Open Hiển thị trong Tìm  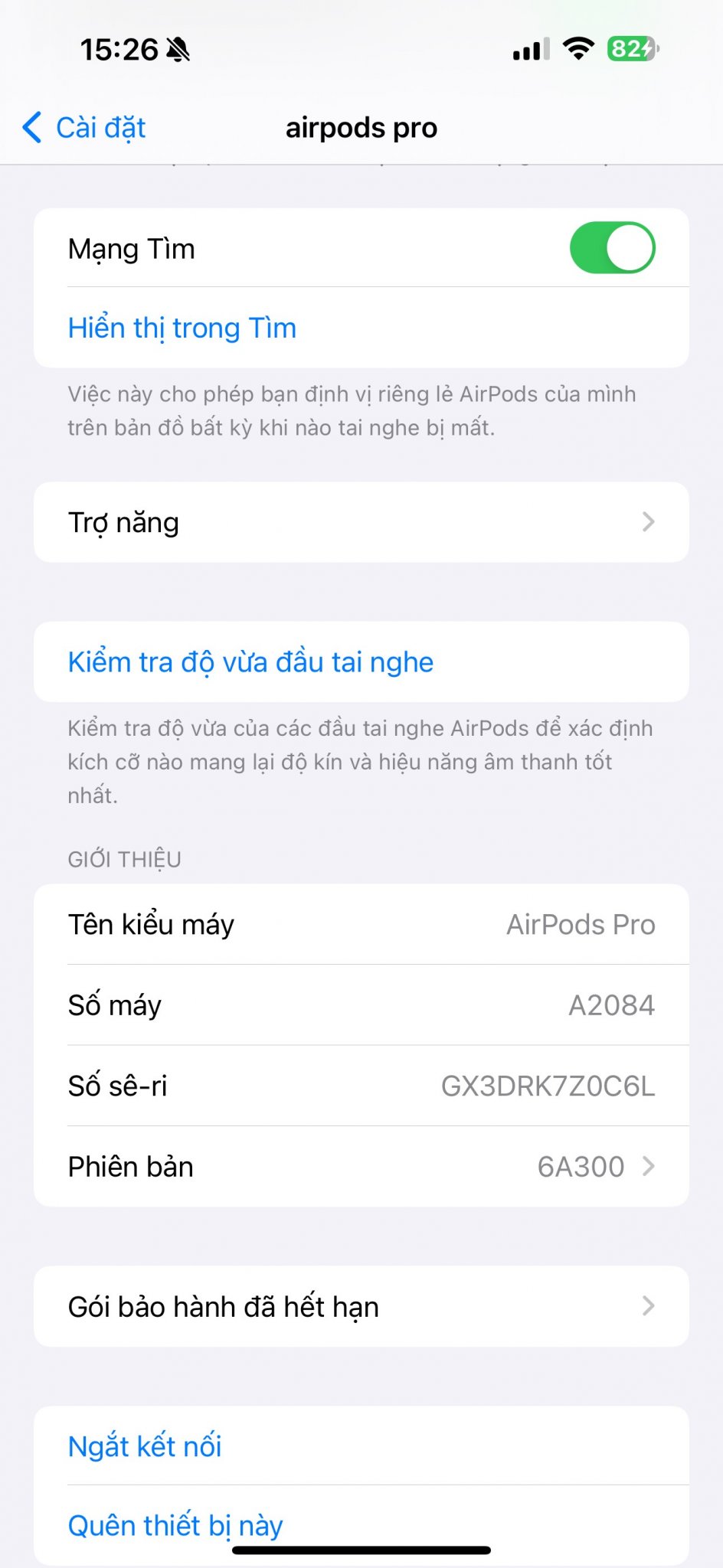point(361,328)
